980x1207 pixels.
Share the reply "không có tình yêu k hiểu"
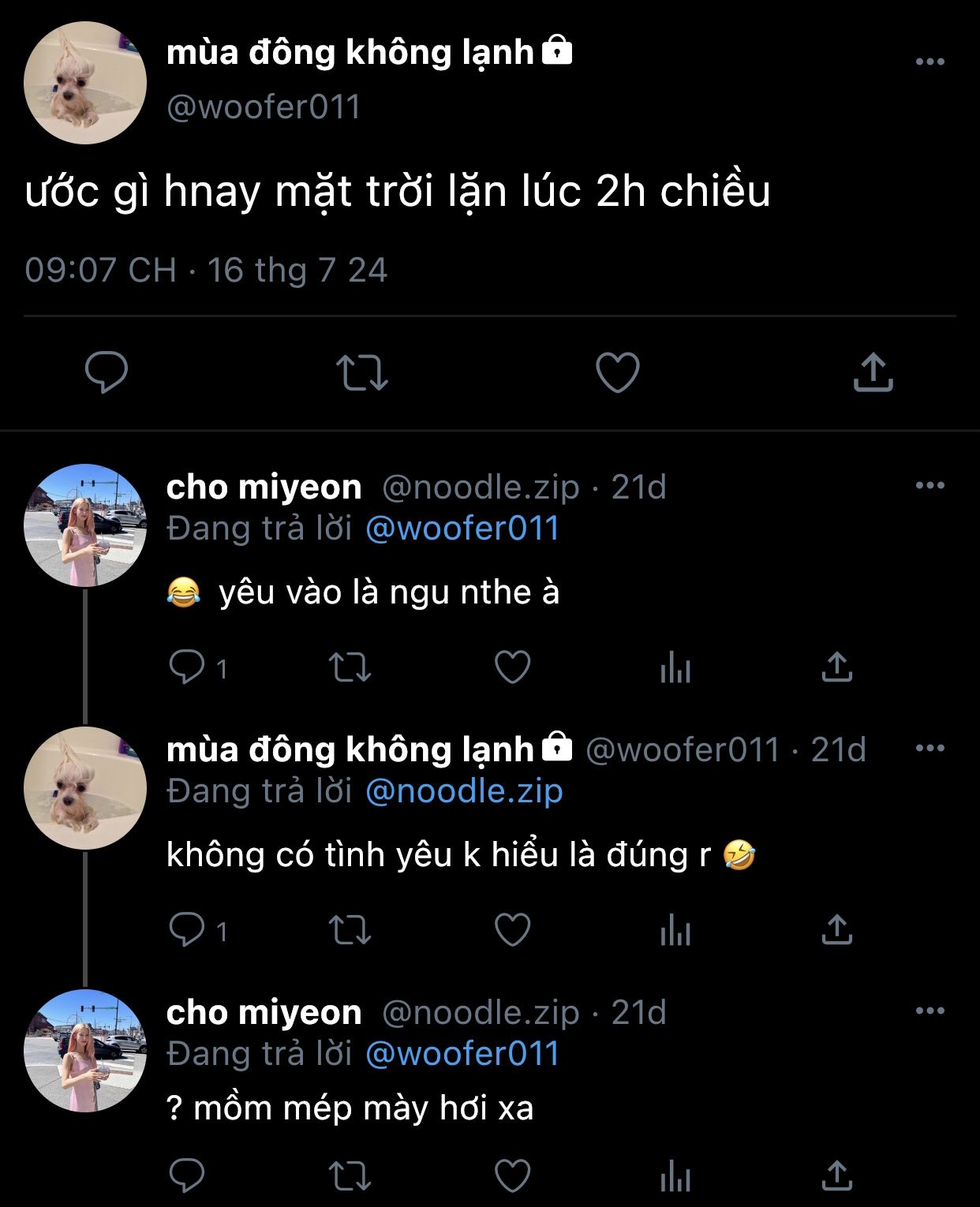tap(836, 930)
